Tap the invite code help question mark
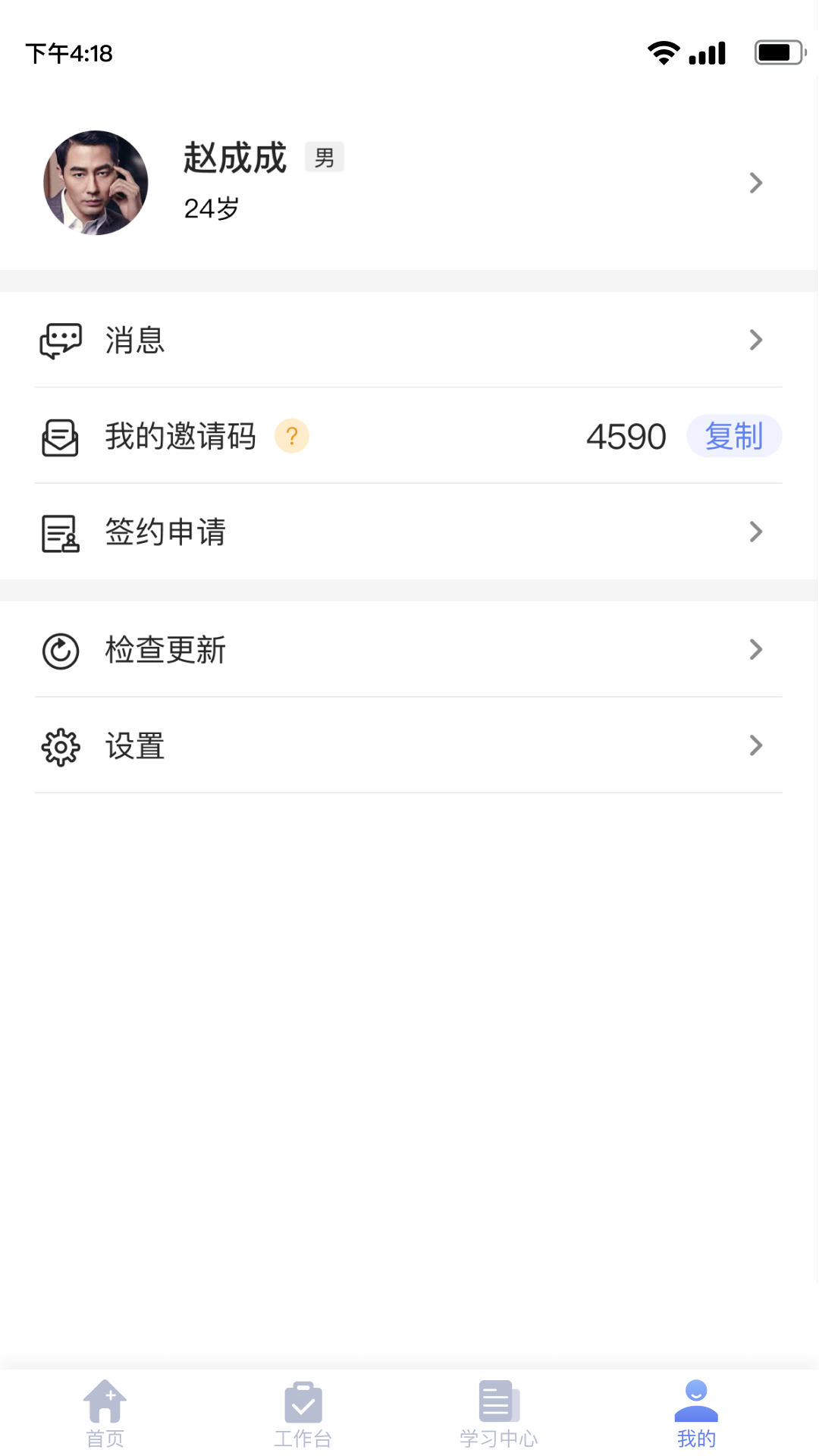This screenshot has height=1456, width=819. [292, 437]
